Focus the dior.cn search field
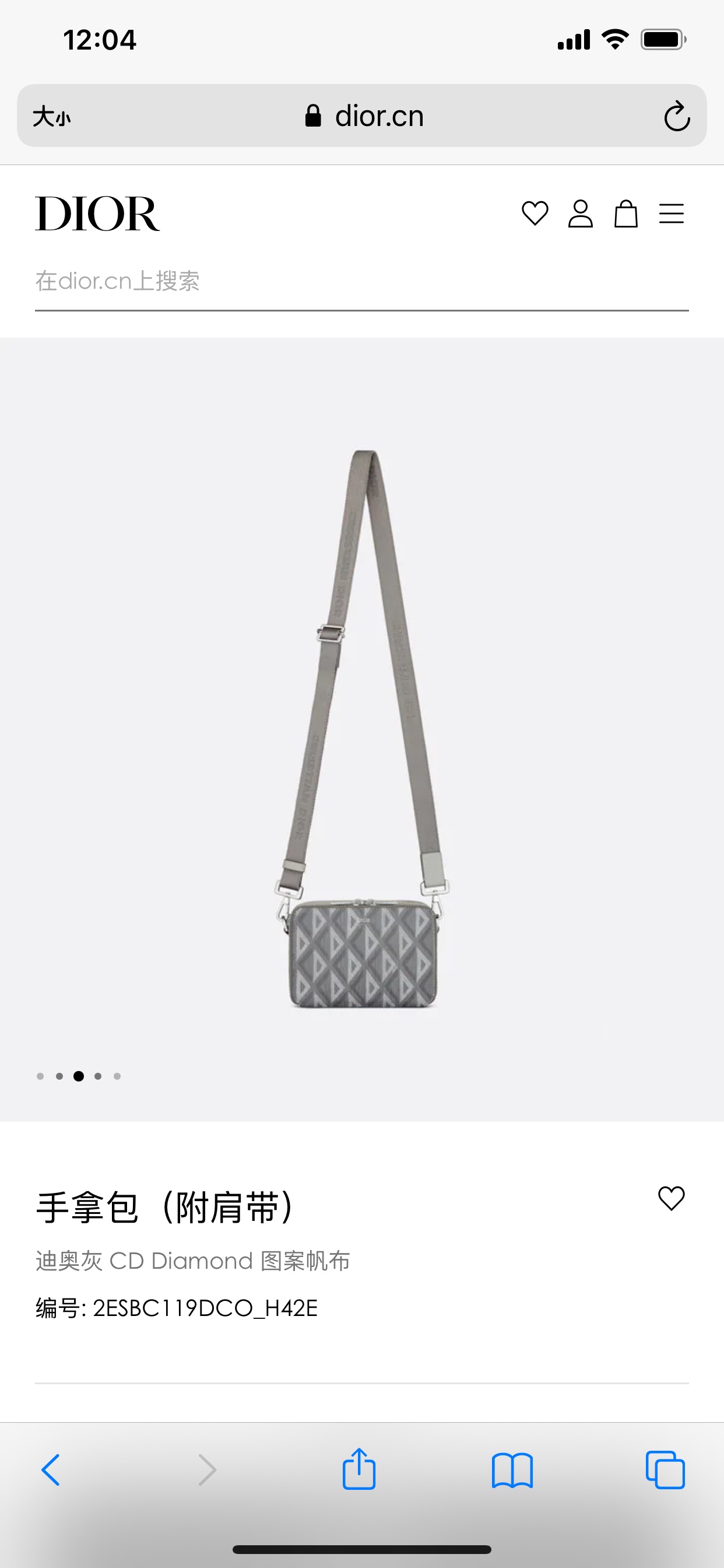 point(361,281)
